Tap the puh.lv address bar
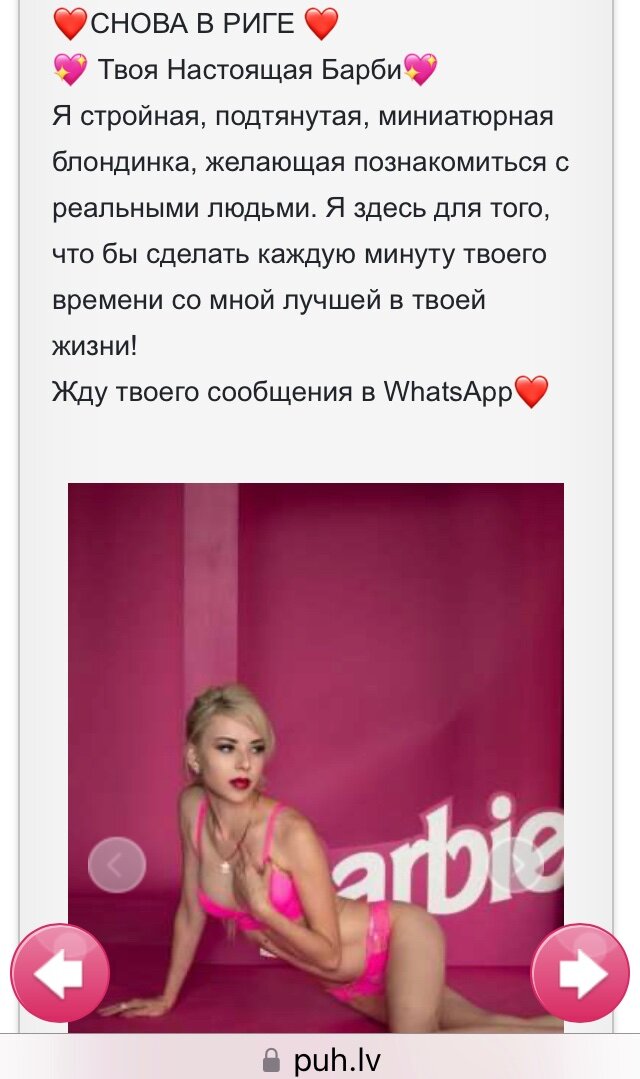Viewport: 640px width, 1079px height. (x=321, y=1060)
